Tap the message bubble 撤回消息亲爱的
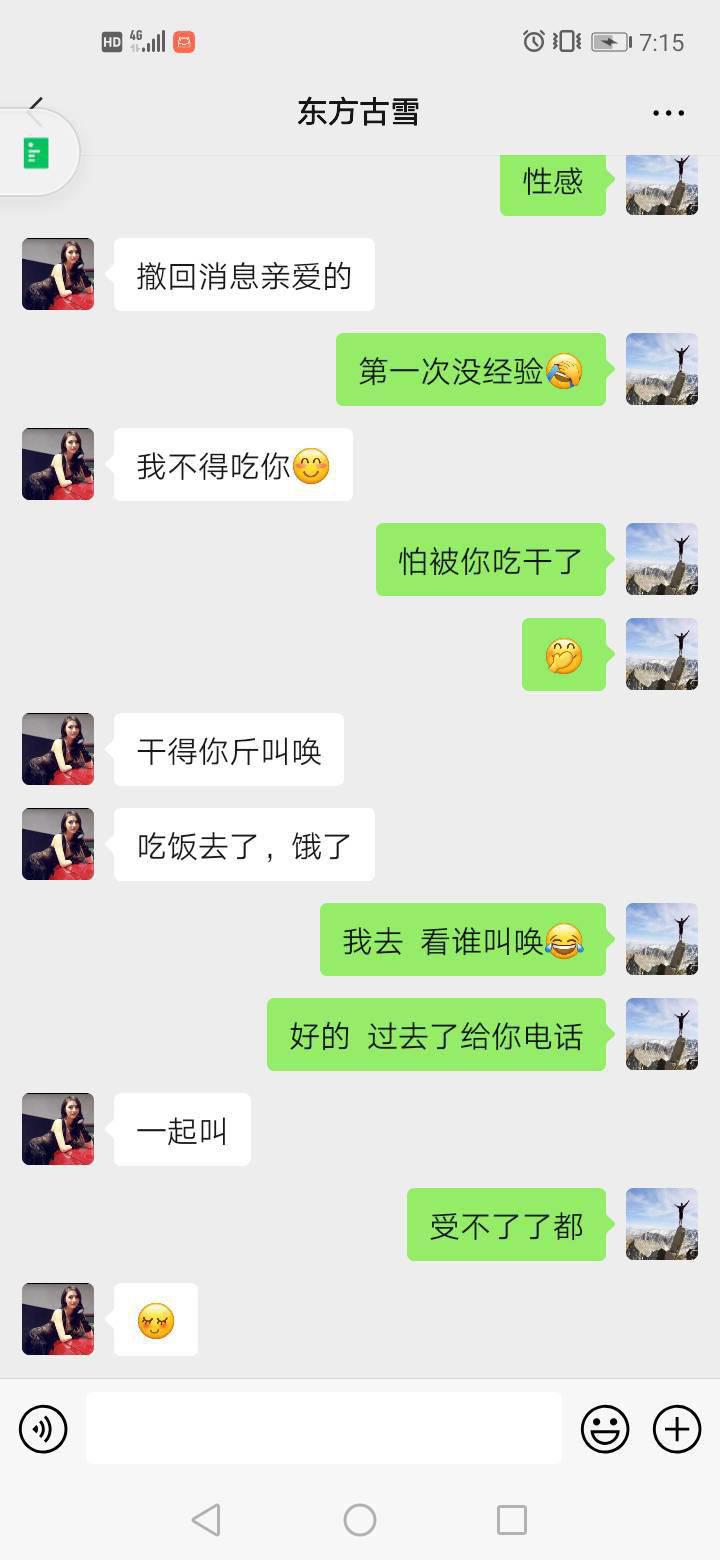 [x=244, y=274]
